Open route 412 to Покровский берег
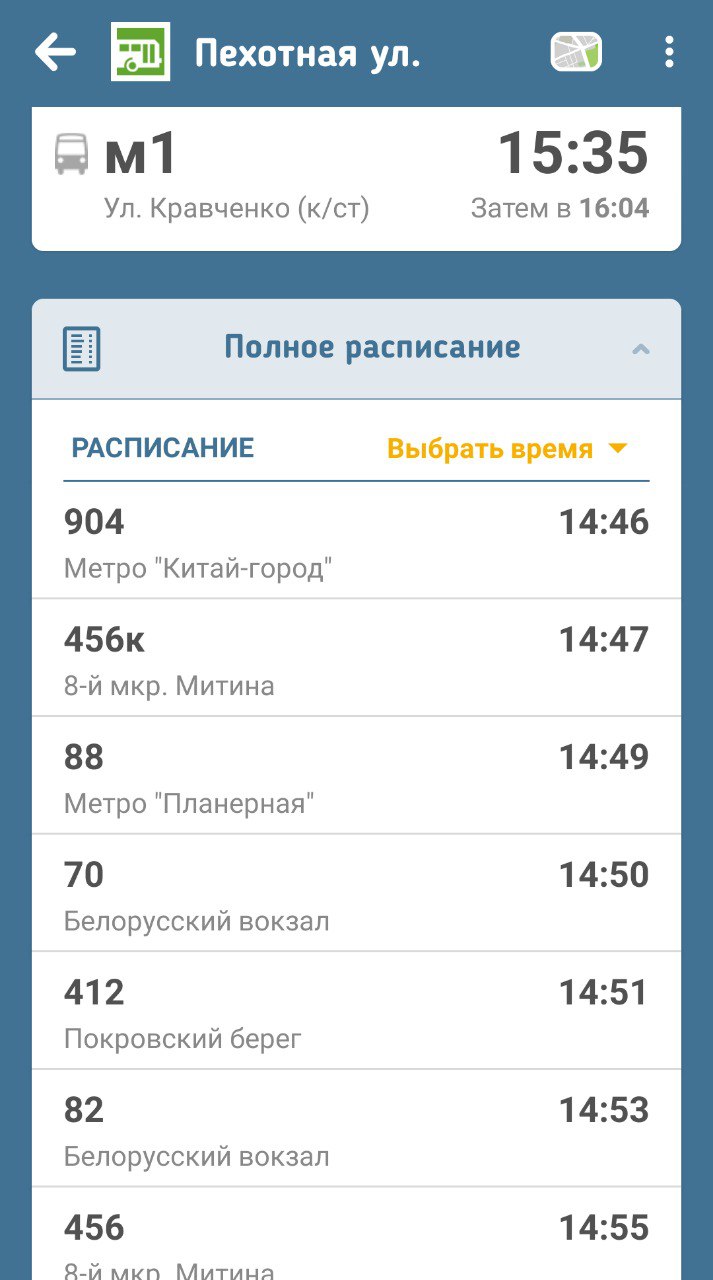 356,1012
